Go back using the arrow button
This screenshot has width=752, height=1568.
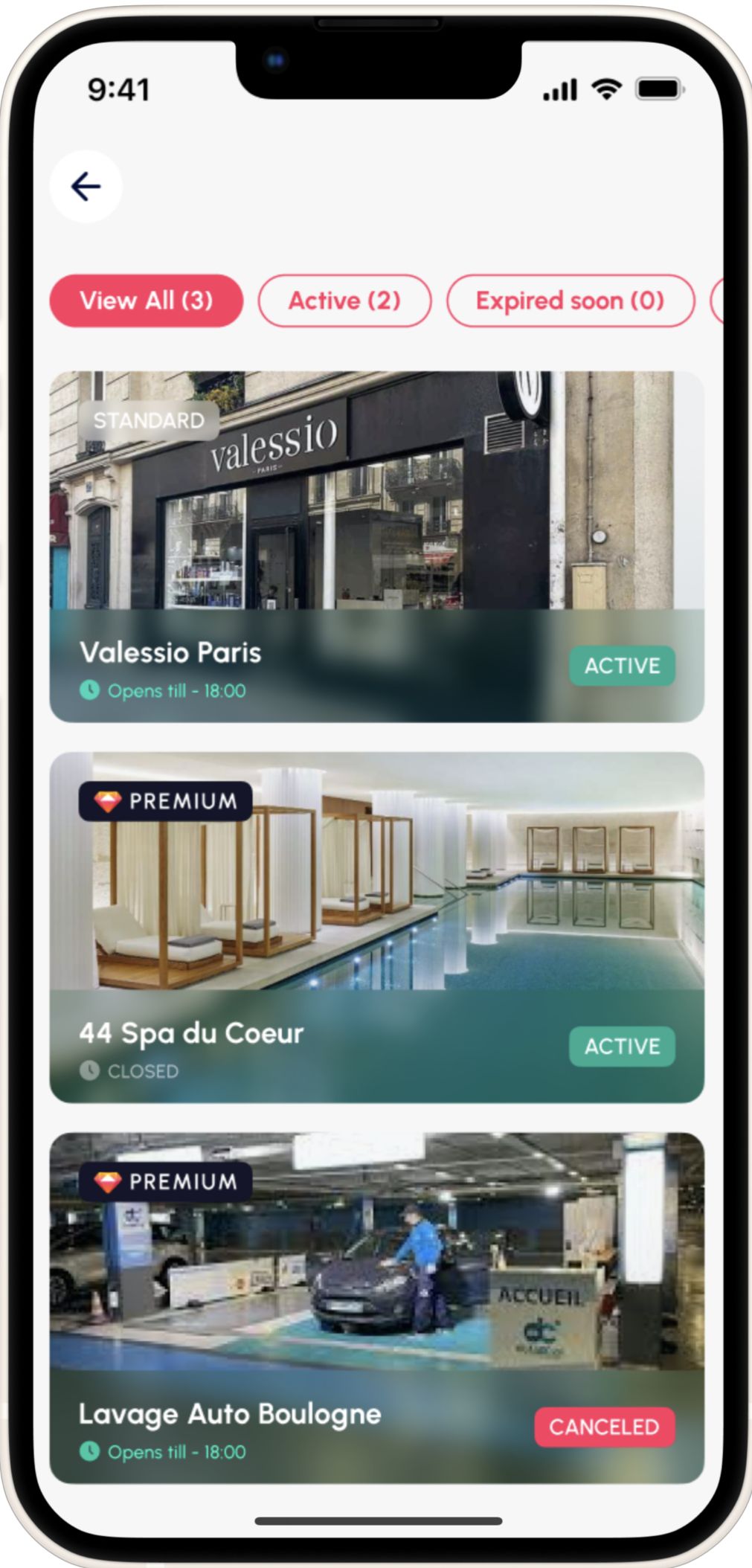click(86, 186)
